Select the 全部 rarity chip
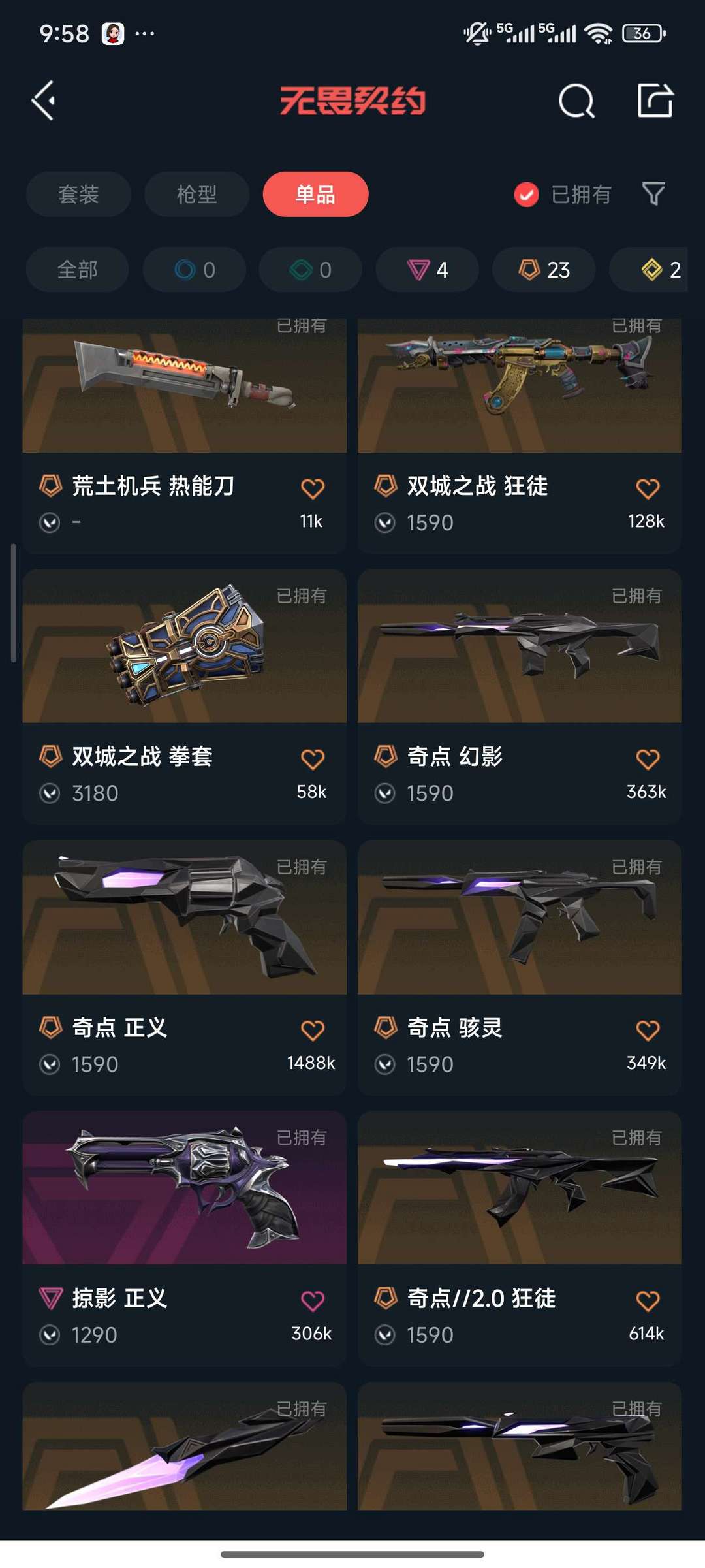The height and width of the screenshot is (1568, 705). tap(77, 269)
